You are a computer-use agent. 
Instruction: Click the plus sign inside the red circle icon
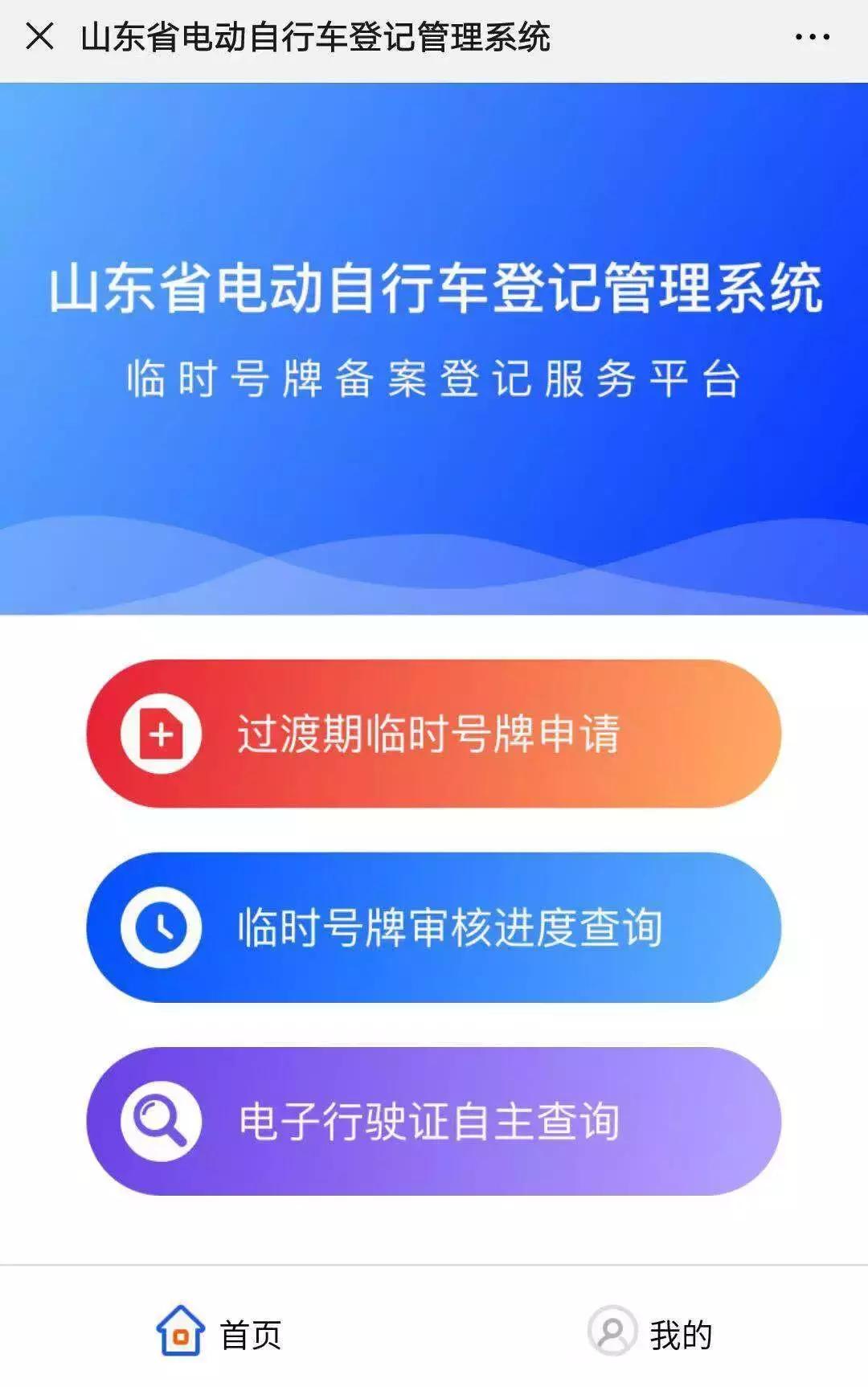pos(161,735)
